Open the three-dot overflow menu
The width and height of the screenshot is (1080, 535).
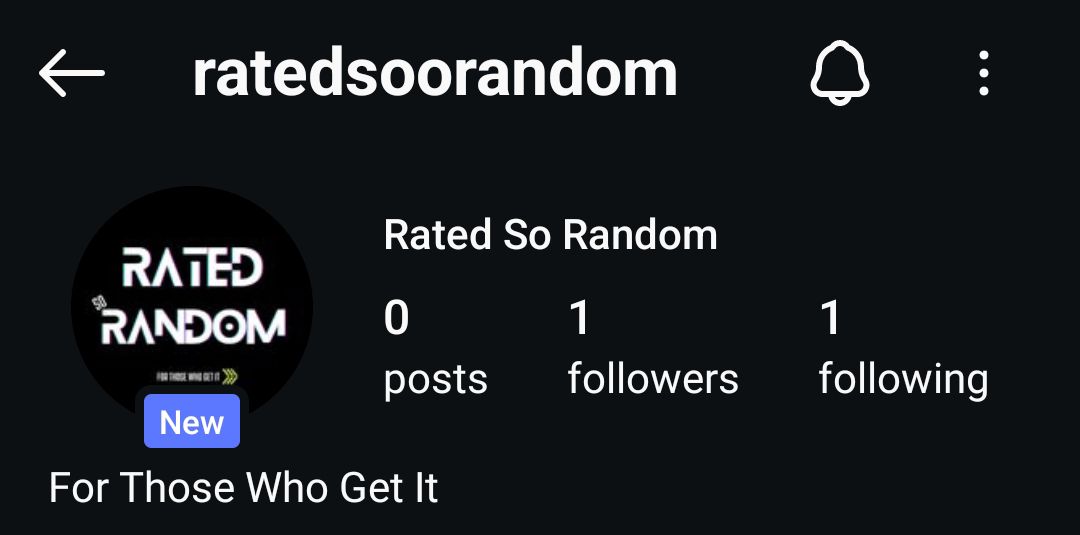tap(984, 73)
